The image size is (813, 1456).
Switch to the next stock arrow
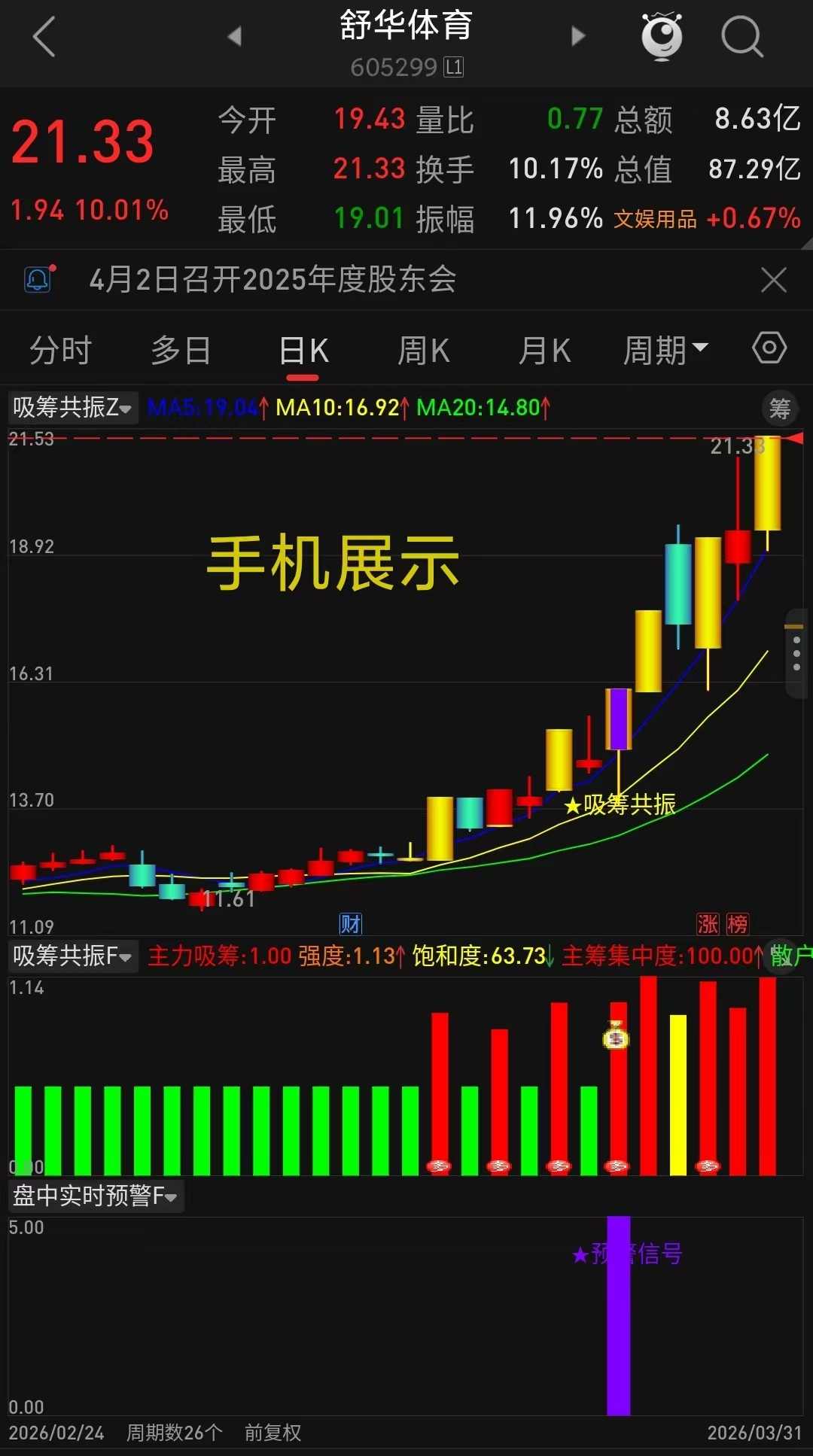[x=577, y=35]
